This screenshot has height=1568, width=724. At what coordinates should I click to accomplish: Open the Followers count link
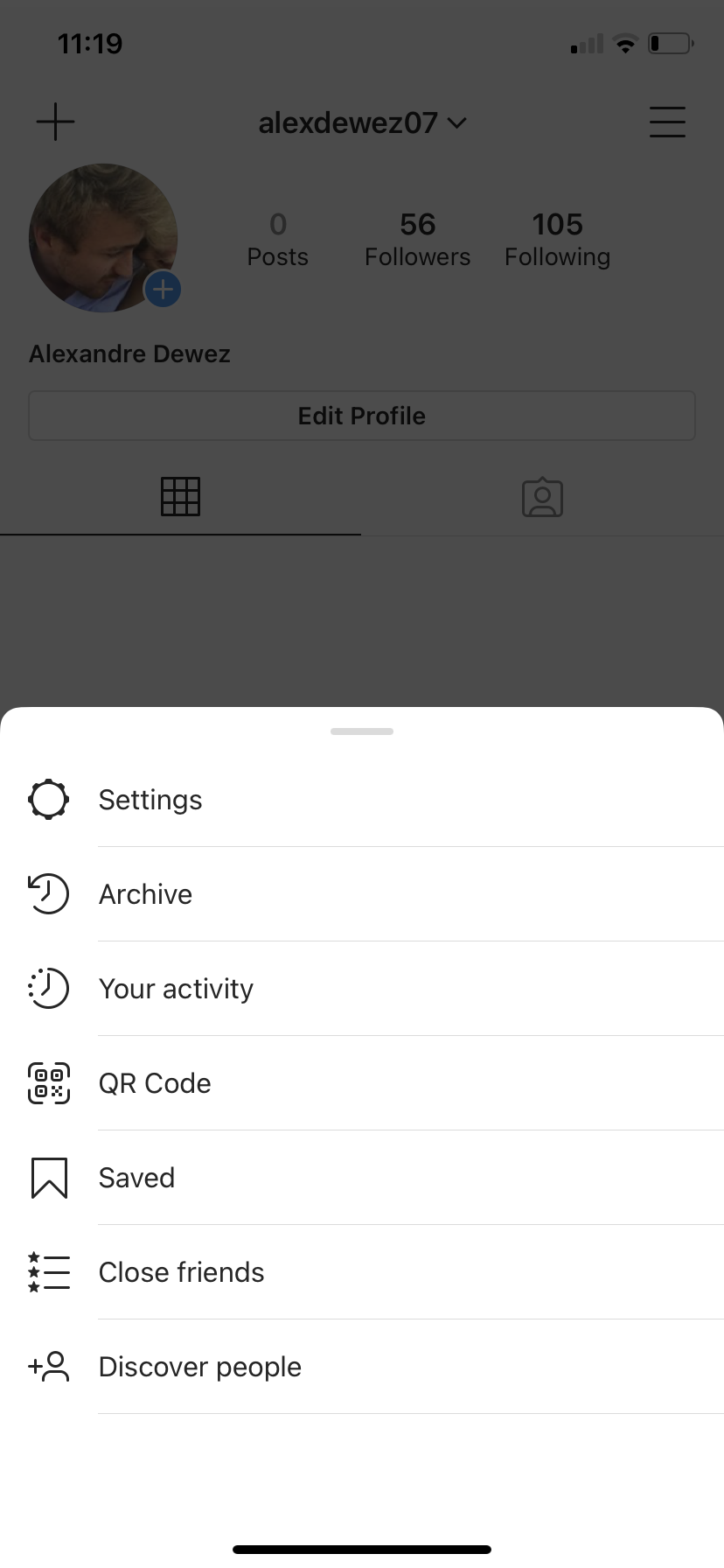tap(417, 238)
